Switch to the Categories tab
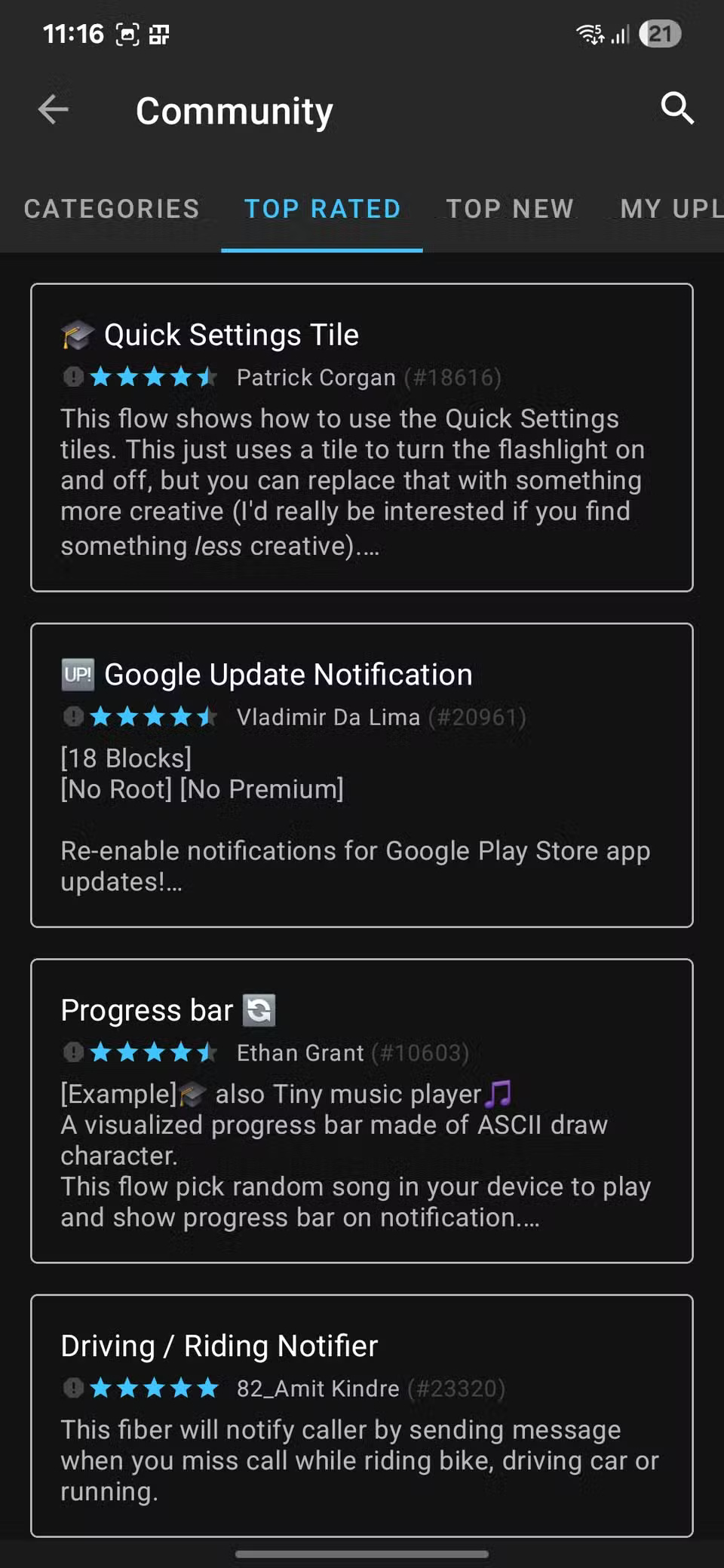This screenshot has width=724, height=1568. pos(112,209)
